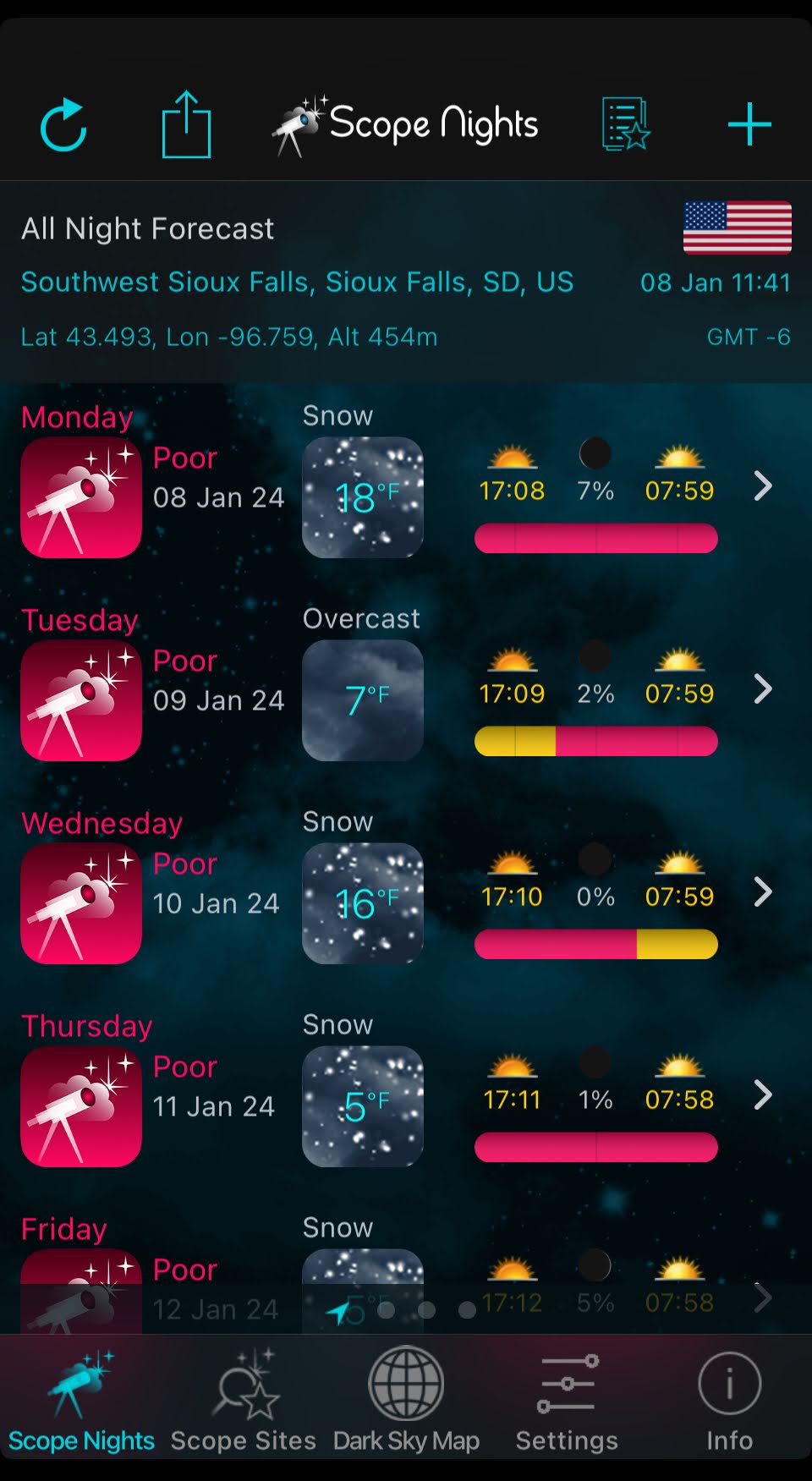The width and height of the screenshot is (812, 1481).
Task: Tap the page indicator dots
Action: tap(426, 1310)
